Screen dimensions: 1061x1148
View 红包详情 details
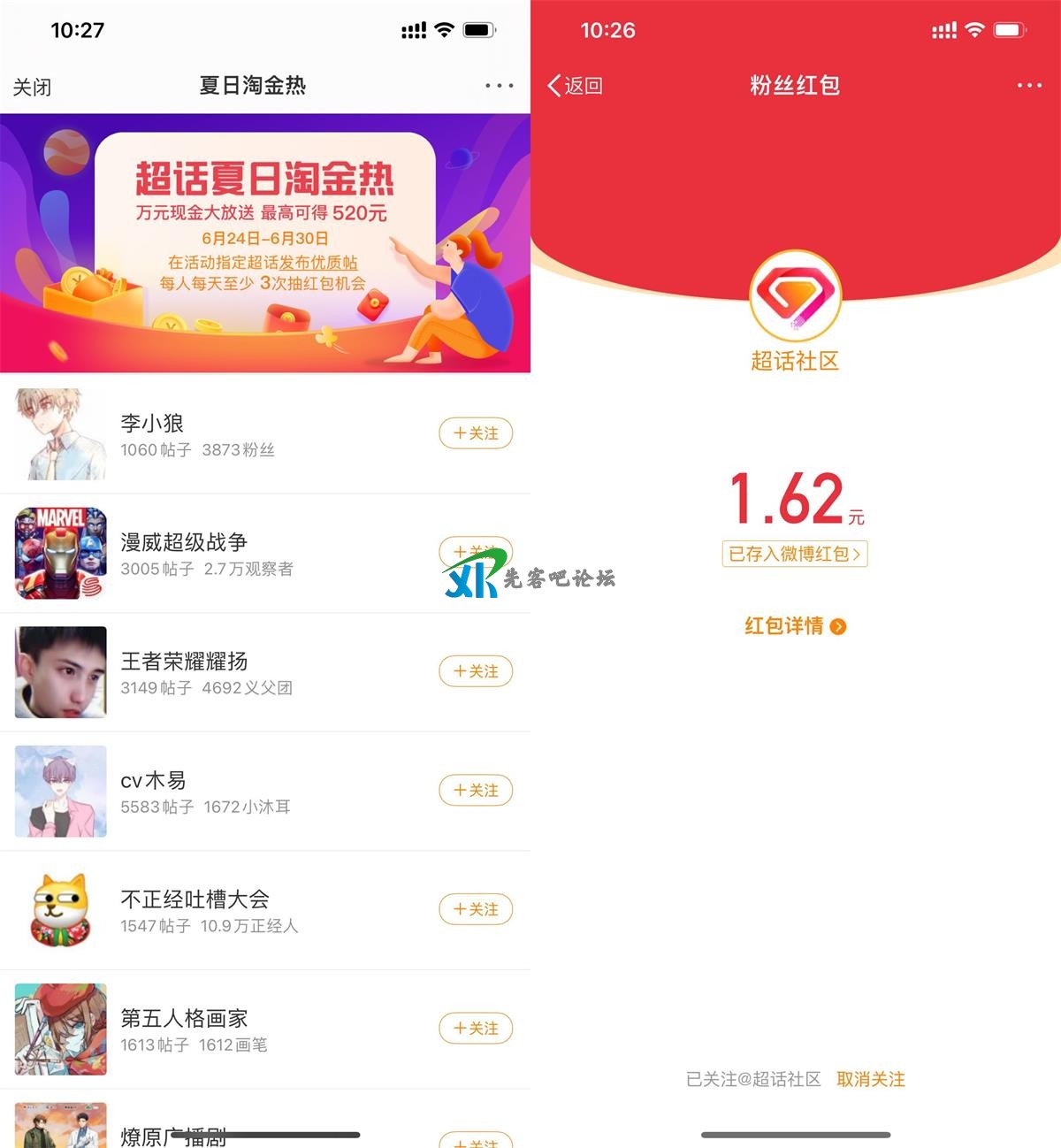(795, 626)
